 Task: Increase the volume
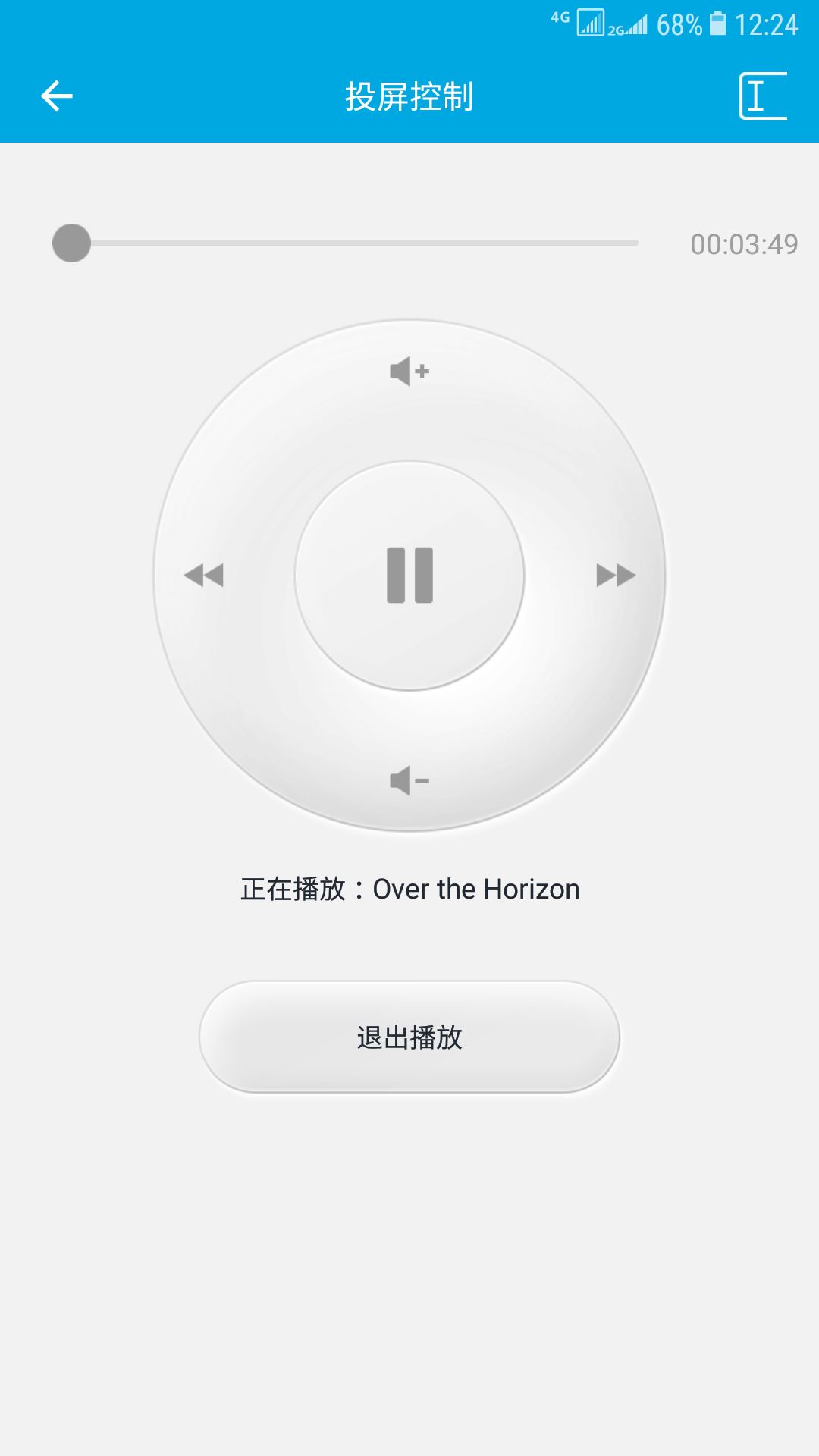coord(409,372)
